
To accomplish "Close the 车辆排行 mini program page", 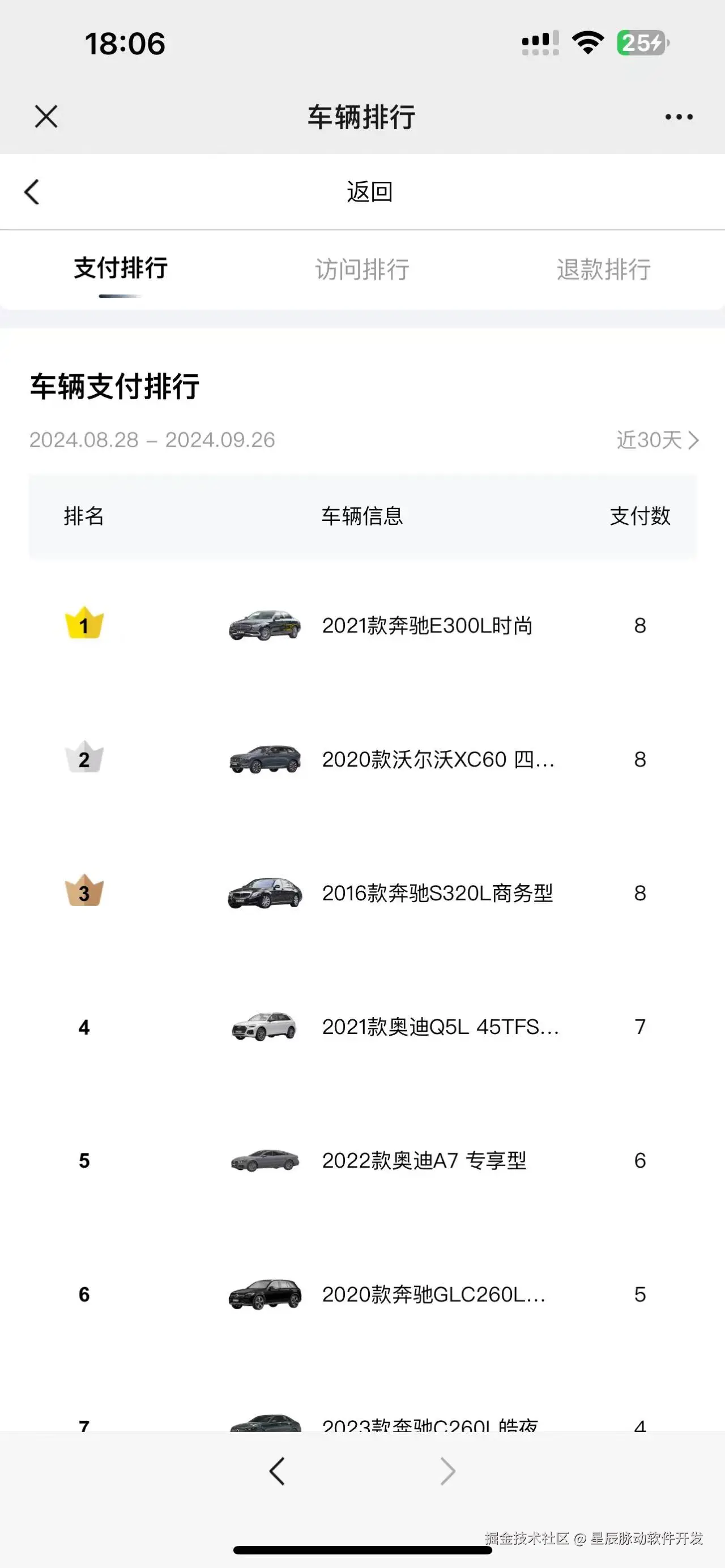I will [46, 116].
